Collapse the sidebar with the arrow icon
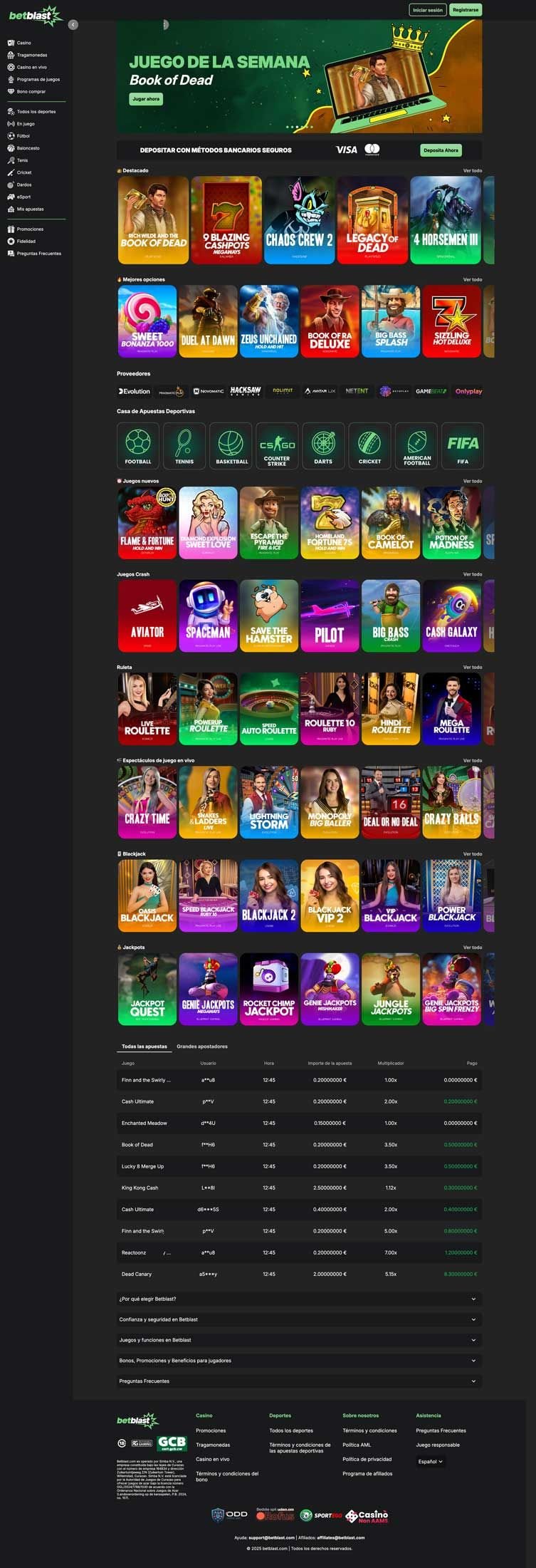The image size is (536, 1568). [73, 24]
